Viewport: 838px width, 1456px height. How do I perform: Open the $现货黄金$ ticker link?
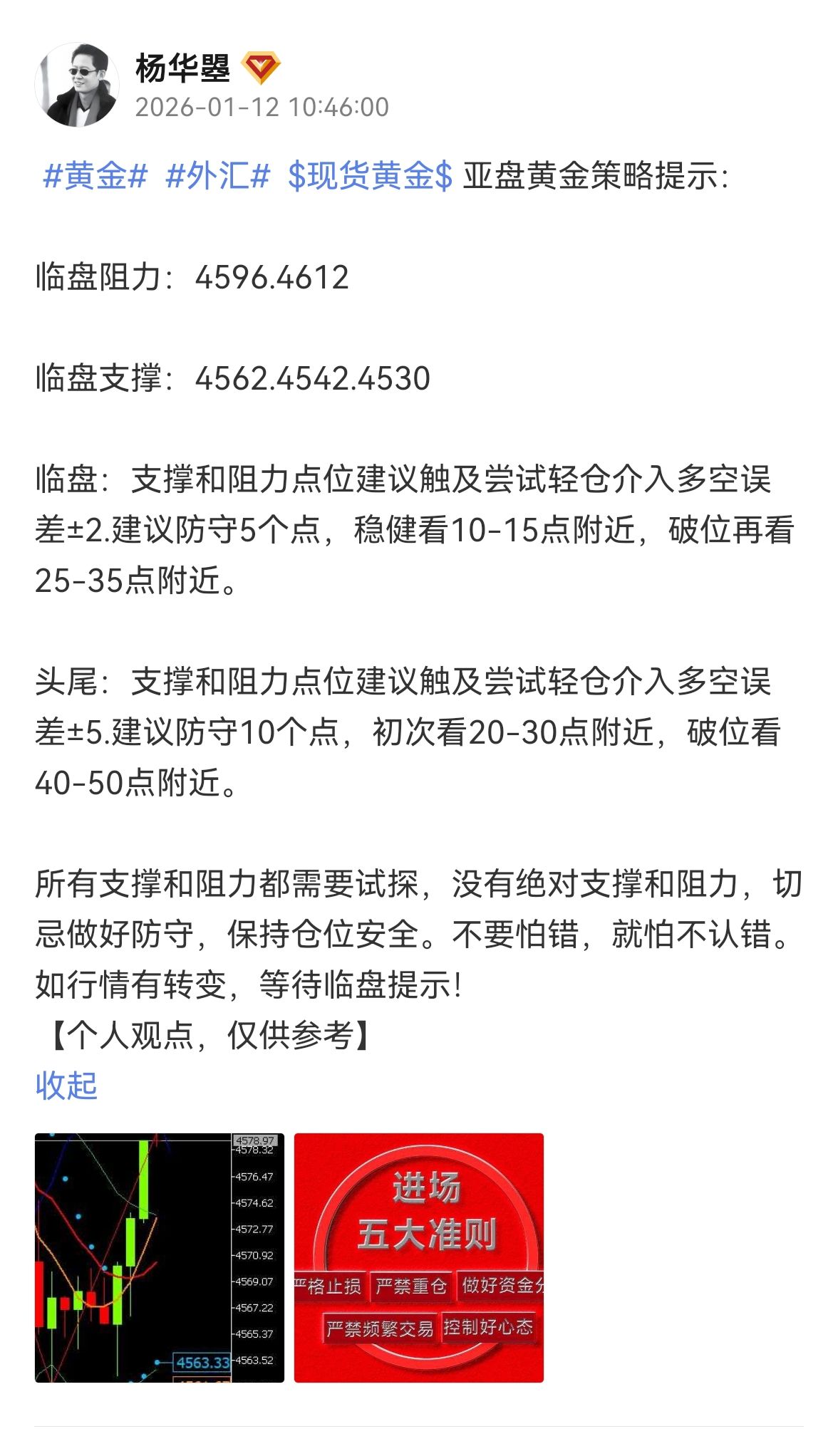coord(370,176)
